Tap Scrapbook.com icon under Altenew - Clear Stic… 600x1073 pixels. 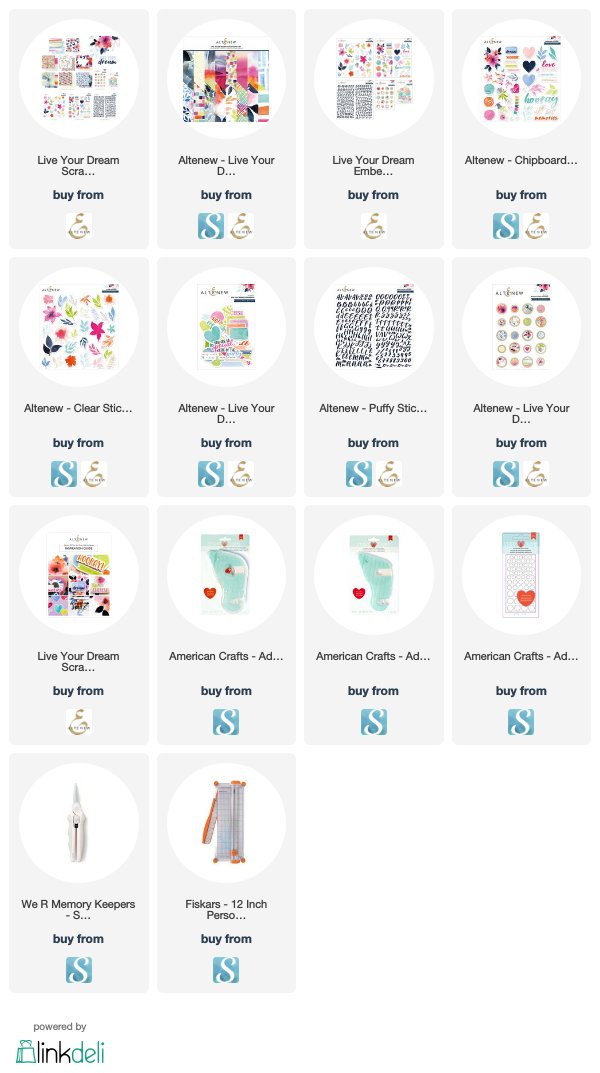pyautogui.click(x=64, y=474)
